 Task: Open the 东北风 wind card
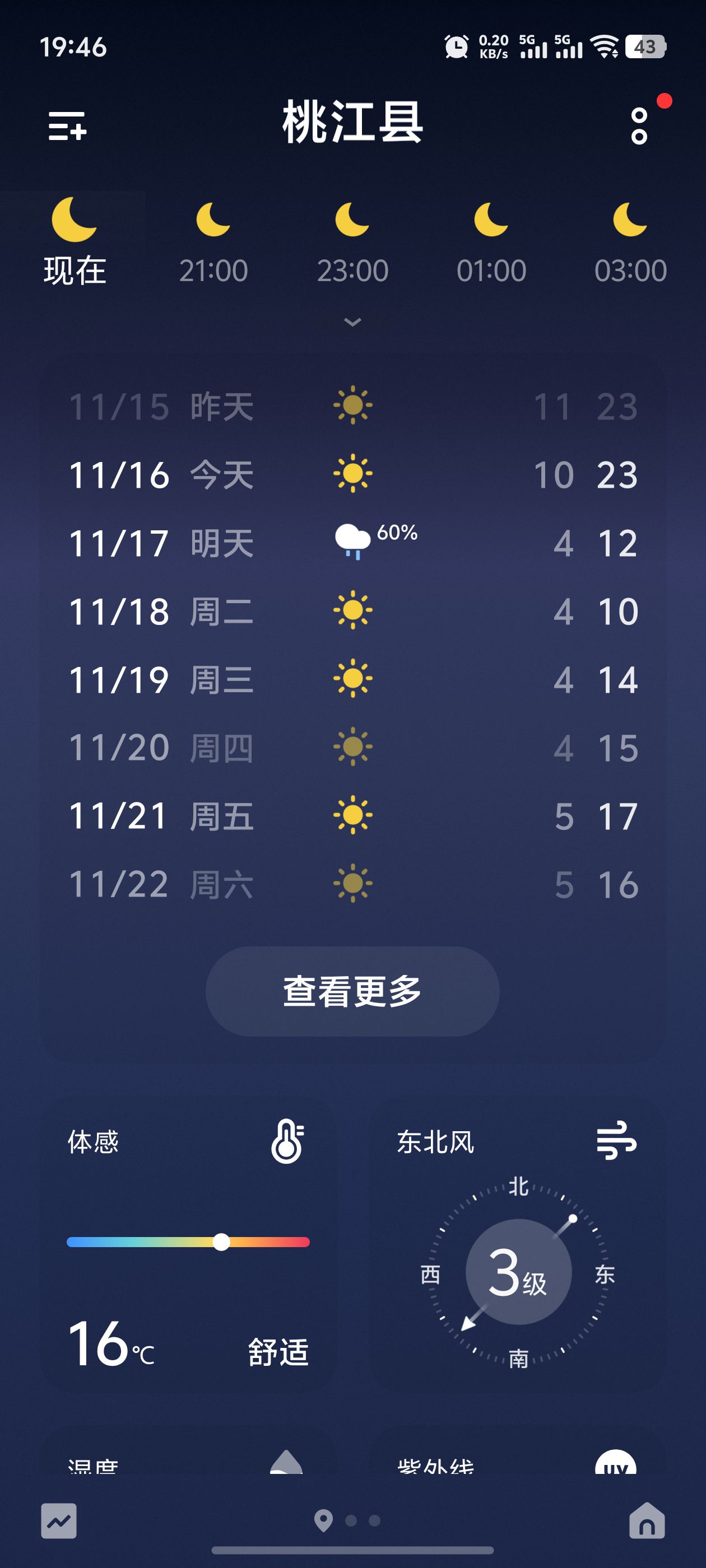(518, 1242)
